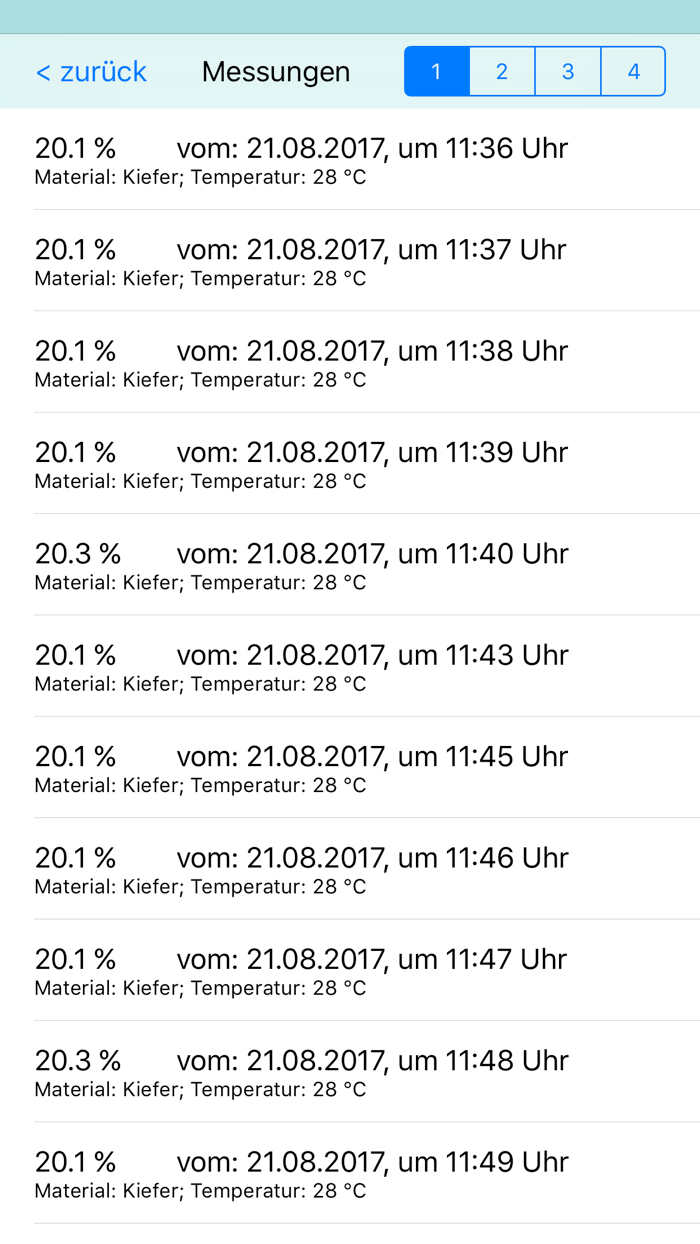The height and width of the screenshot is (1244, 700).
Task: View the 11:47 Uhr measurement row
Action: click(350, 971)
